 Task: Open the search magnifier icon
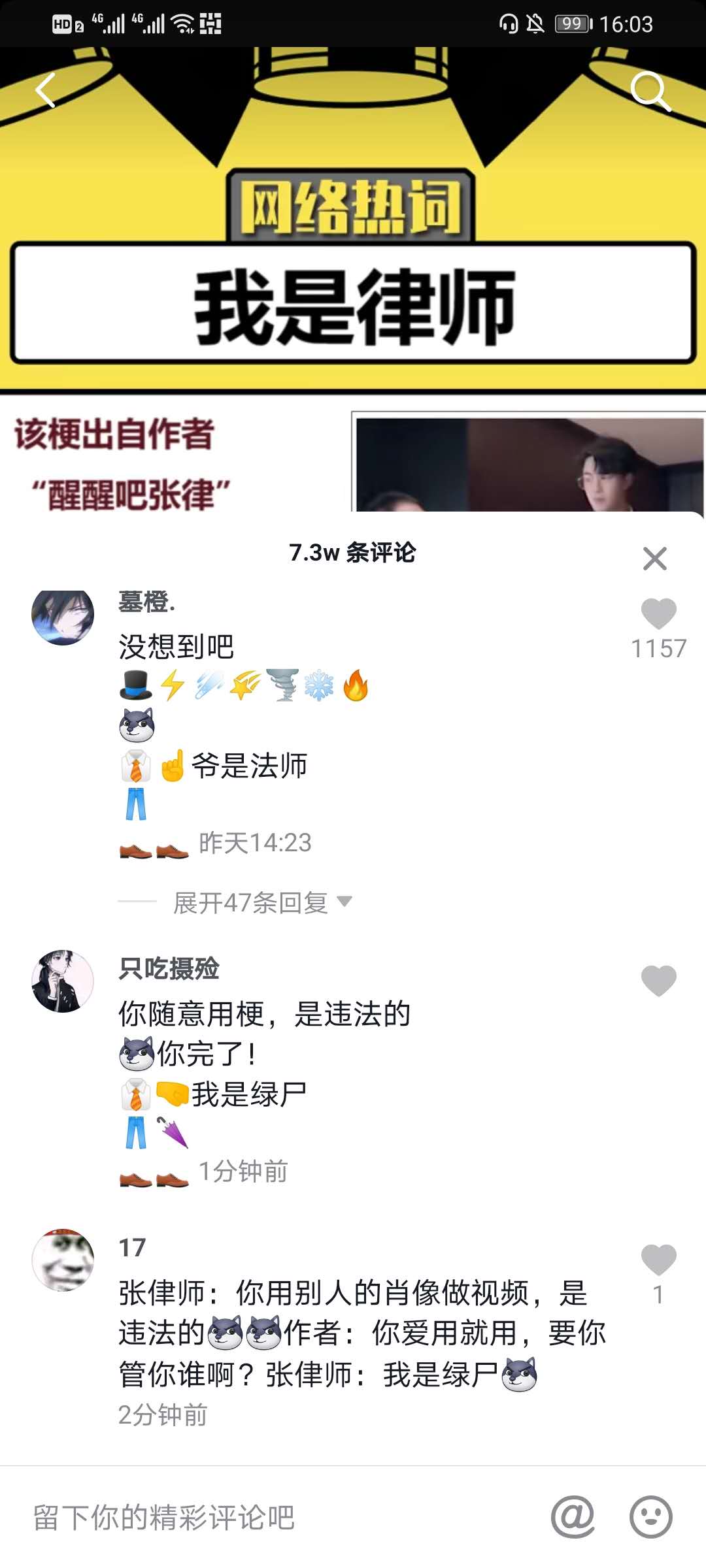(x=650, y=90)
